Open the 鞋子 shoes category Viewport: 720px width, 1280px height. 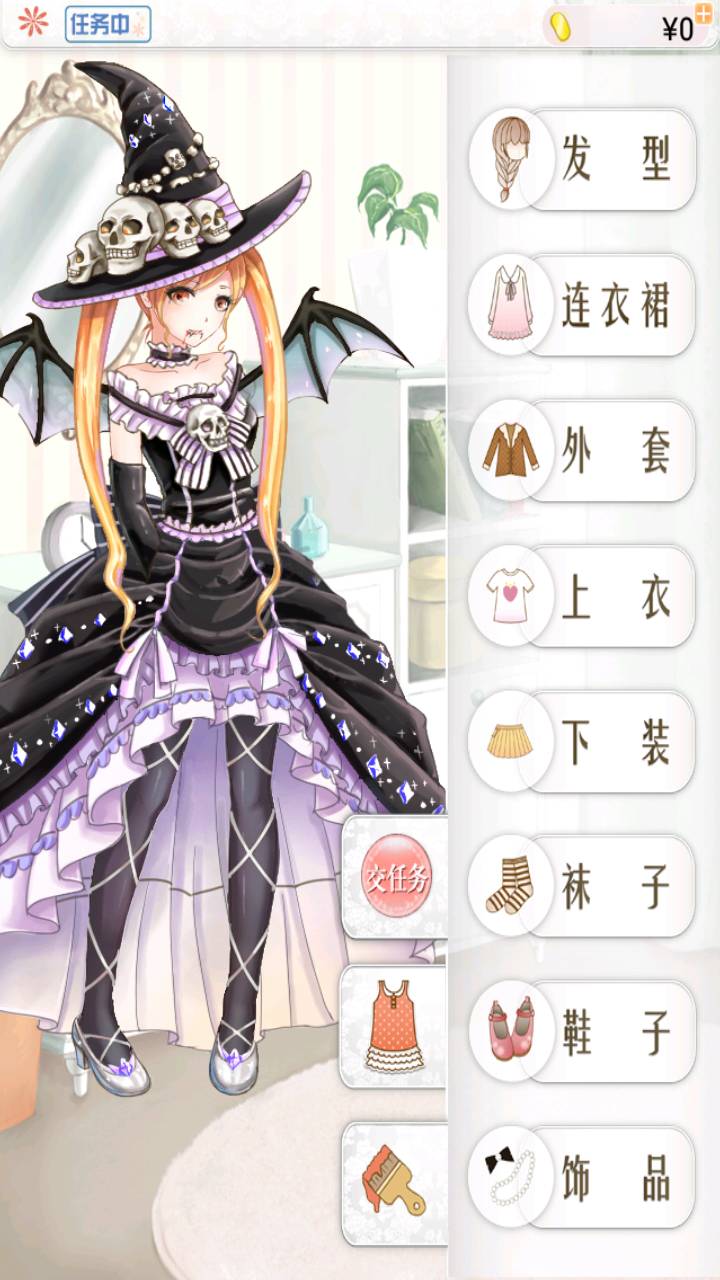point(583,1031)
